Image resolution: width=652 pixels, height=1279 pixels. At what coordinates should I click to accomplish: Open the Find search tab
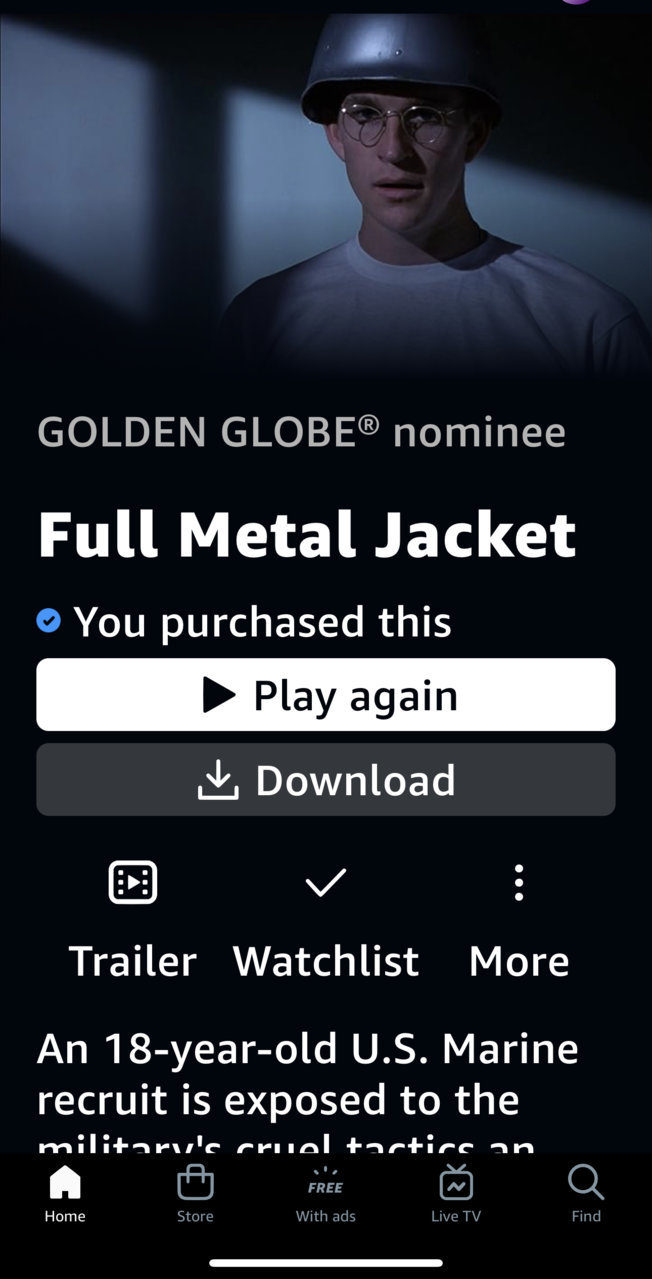point(586,1195)
